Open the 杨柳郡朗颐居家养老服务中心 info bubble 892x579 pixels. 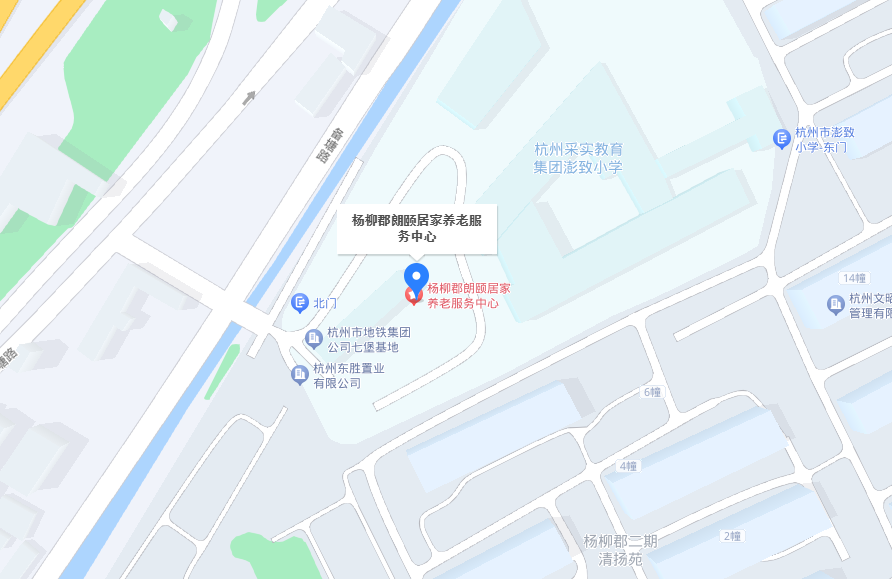[x=416, y=229]
